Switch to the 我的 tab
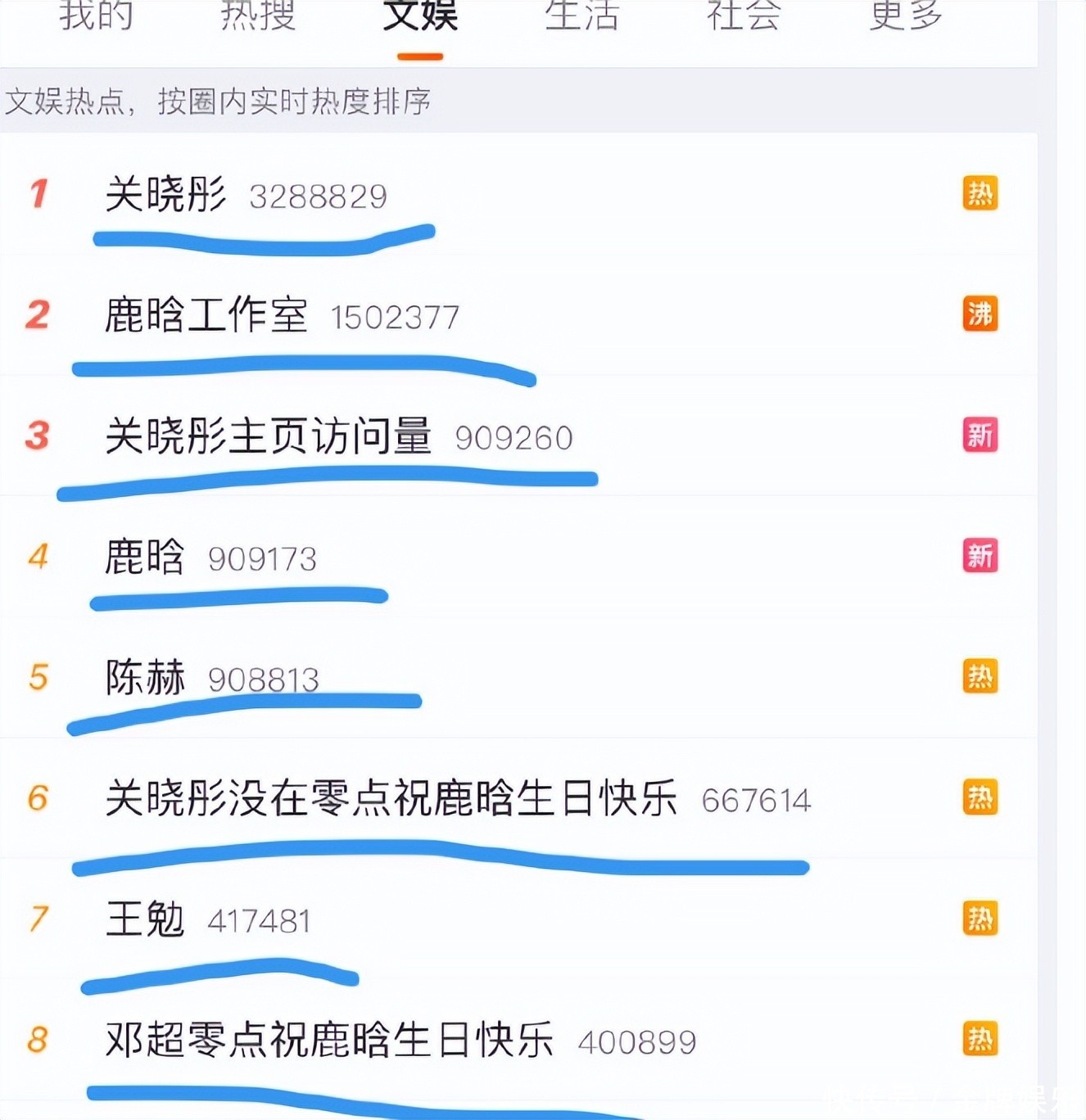 point(96,16)
